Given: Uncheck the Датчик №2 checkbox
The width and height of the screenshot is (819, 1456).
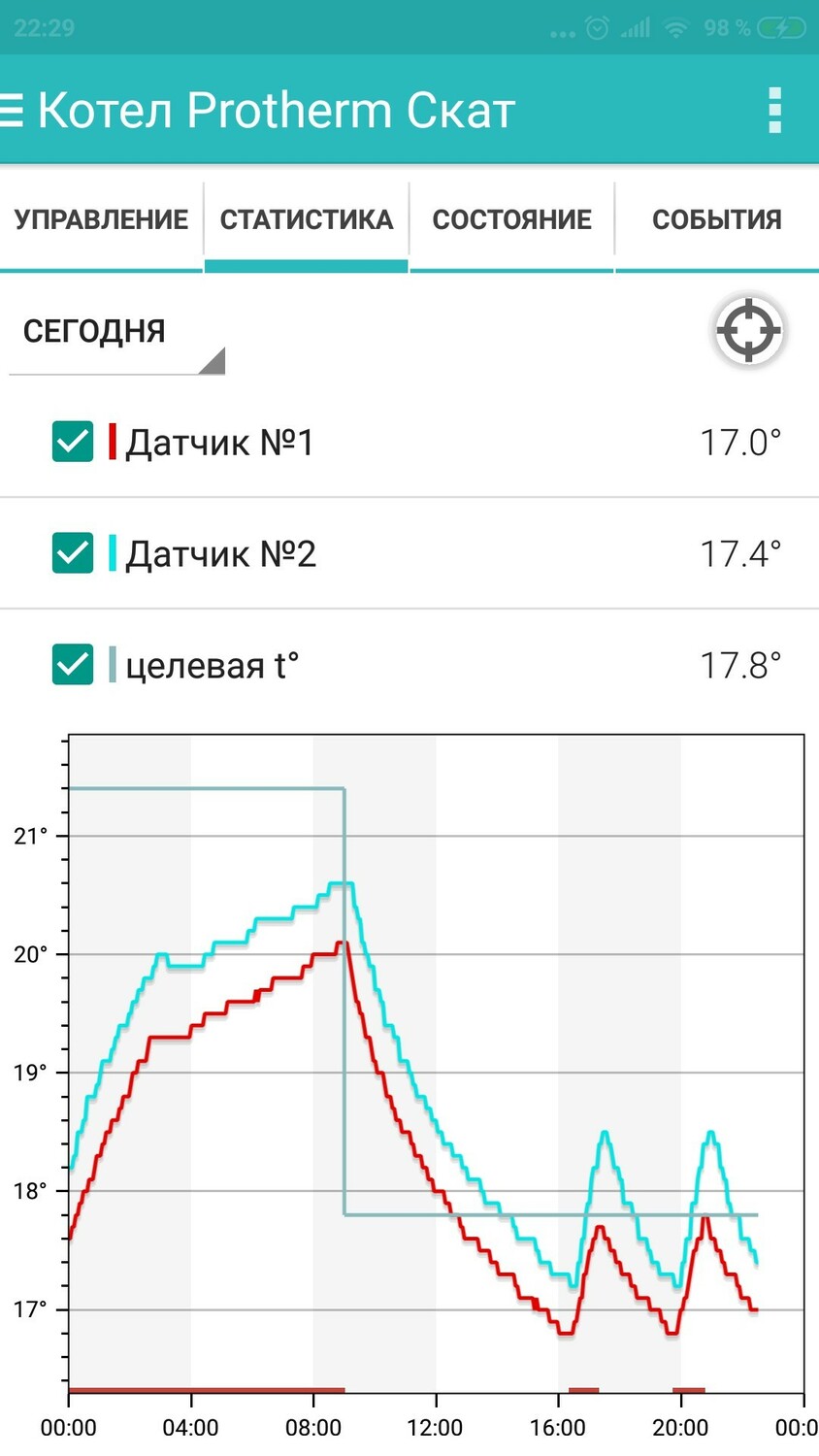Looking at the screenshot, I should 73,553.
